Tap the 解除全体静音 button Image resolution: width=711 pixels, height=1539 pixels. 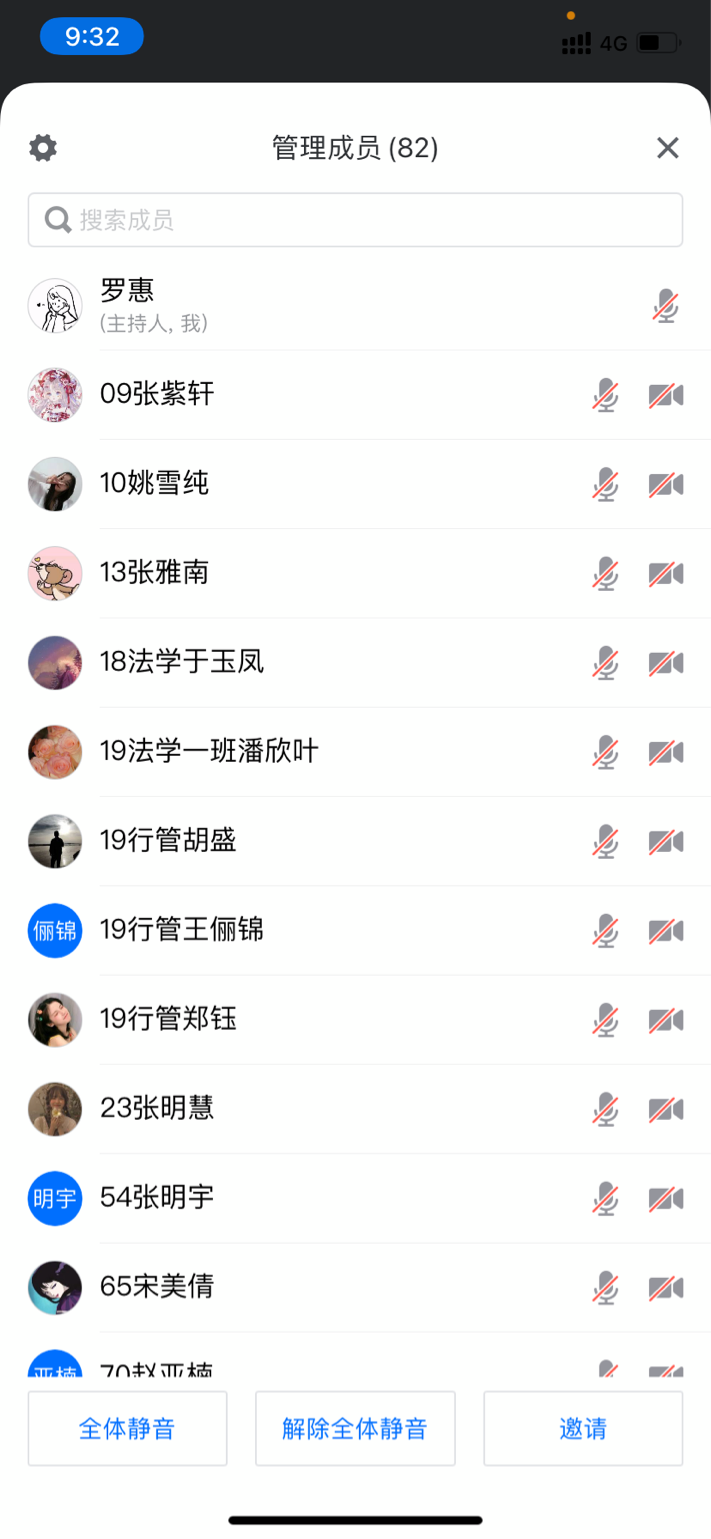[355, 1428]
